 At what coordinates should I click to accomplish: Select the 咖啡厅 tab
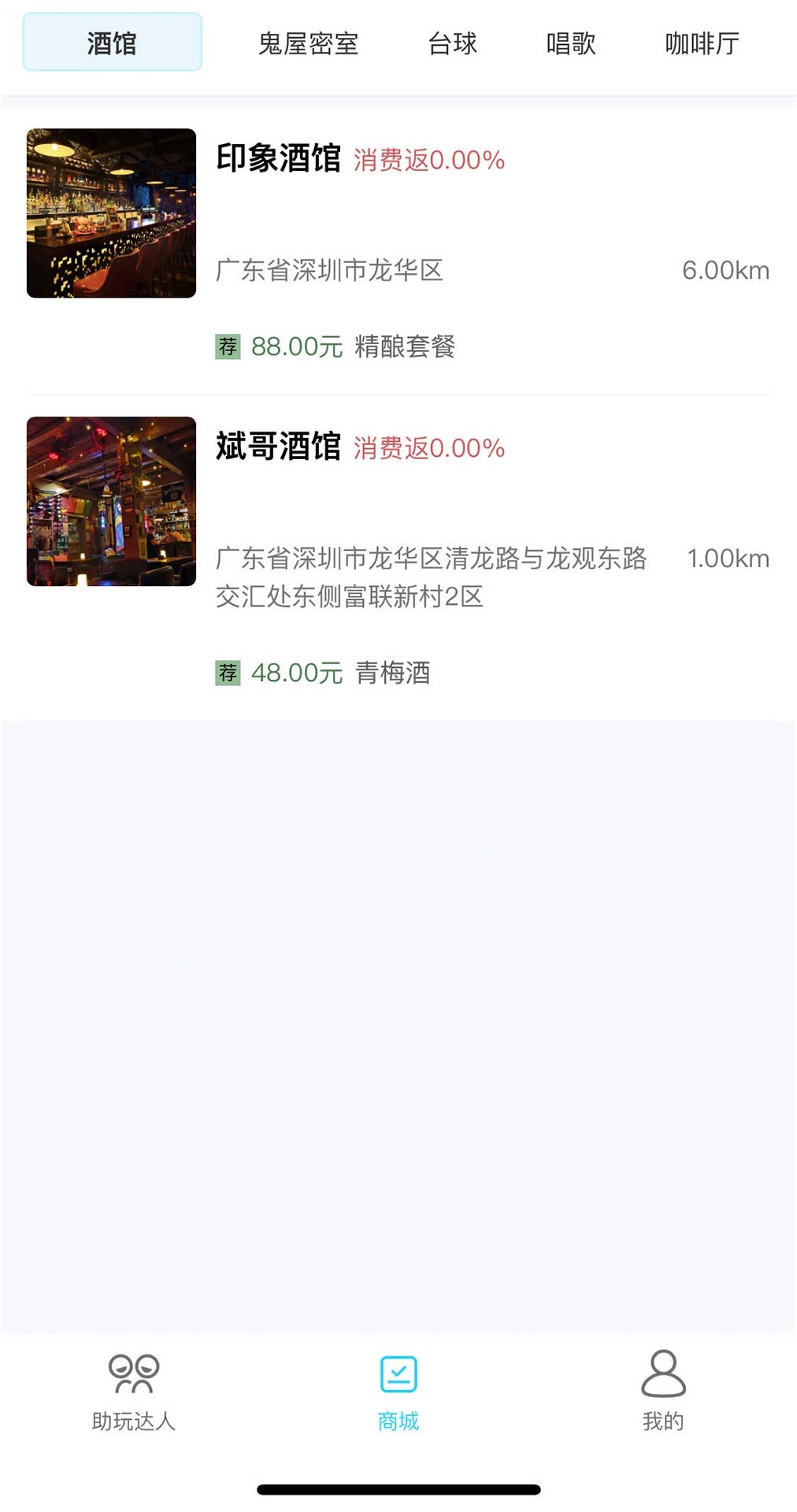(702, 43)
